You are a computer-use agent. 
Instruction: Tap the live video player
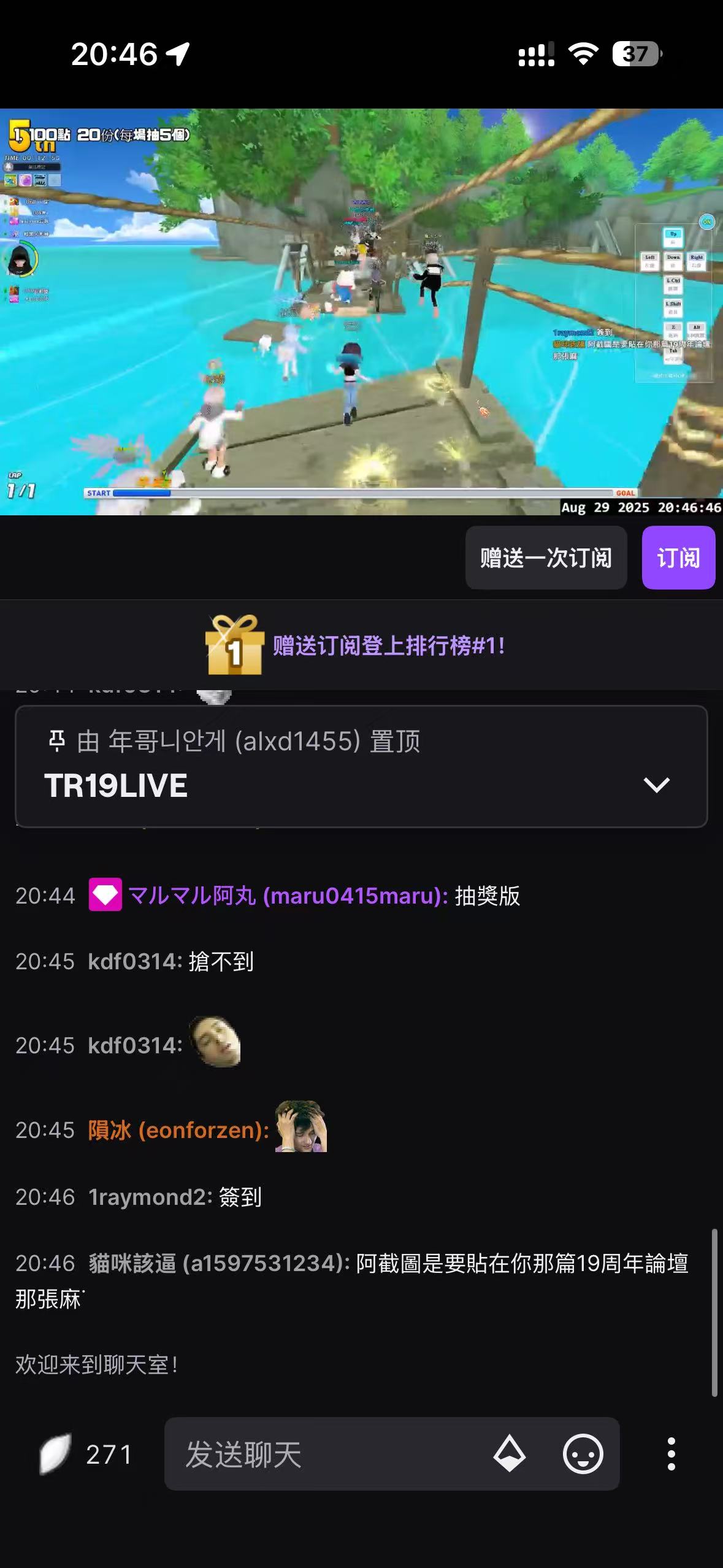click(x=361, y=312)
